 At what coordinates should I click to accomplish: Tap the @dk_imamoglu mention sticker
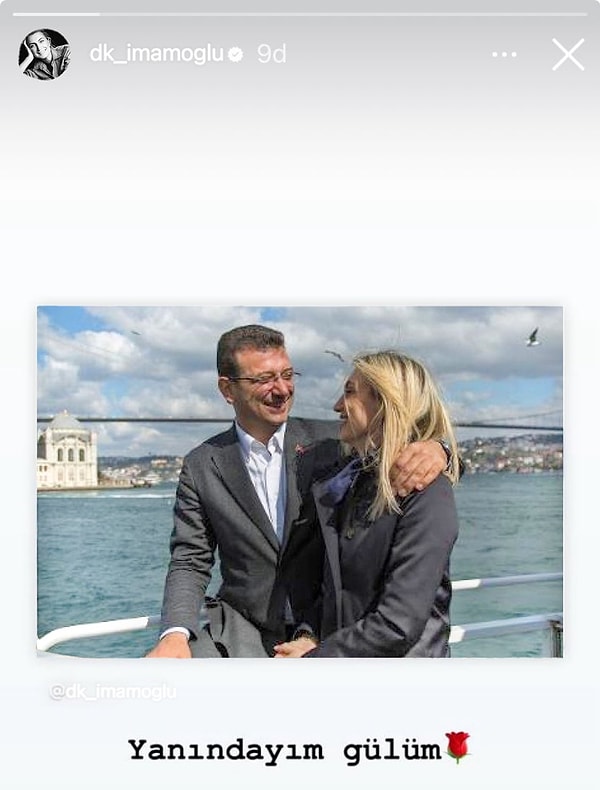coord(113,691)
